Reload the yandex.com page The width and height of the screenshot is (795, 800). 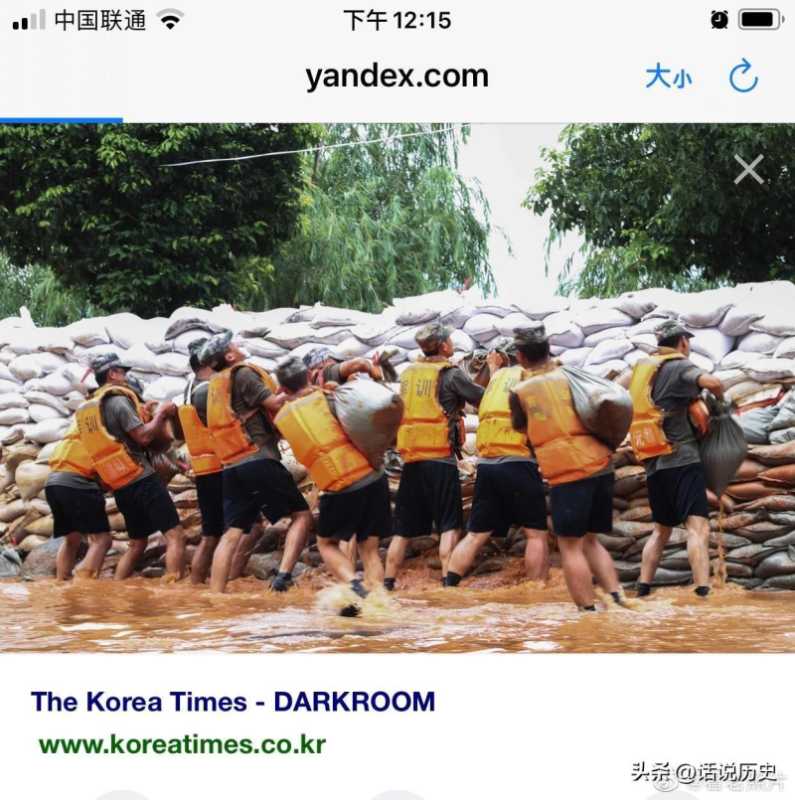point(743,76)
